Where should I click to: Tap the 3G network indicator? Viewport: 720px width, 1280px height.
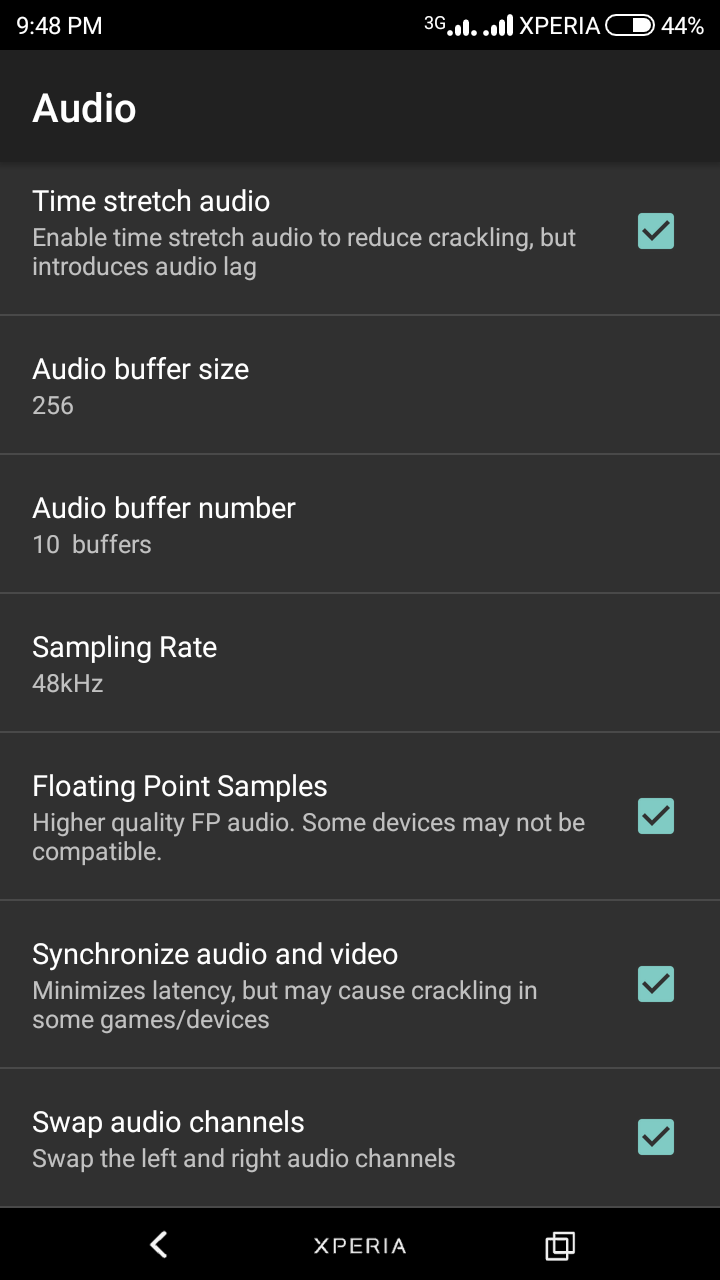point(434,25)
